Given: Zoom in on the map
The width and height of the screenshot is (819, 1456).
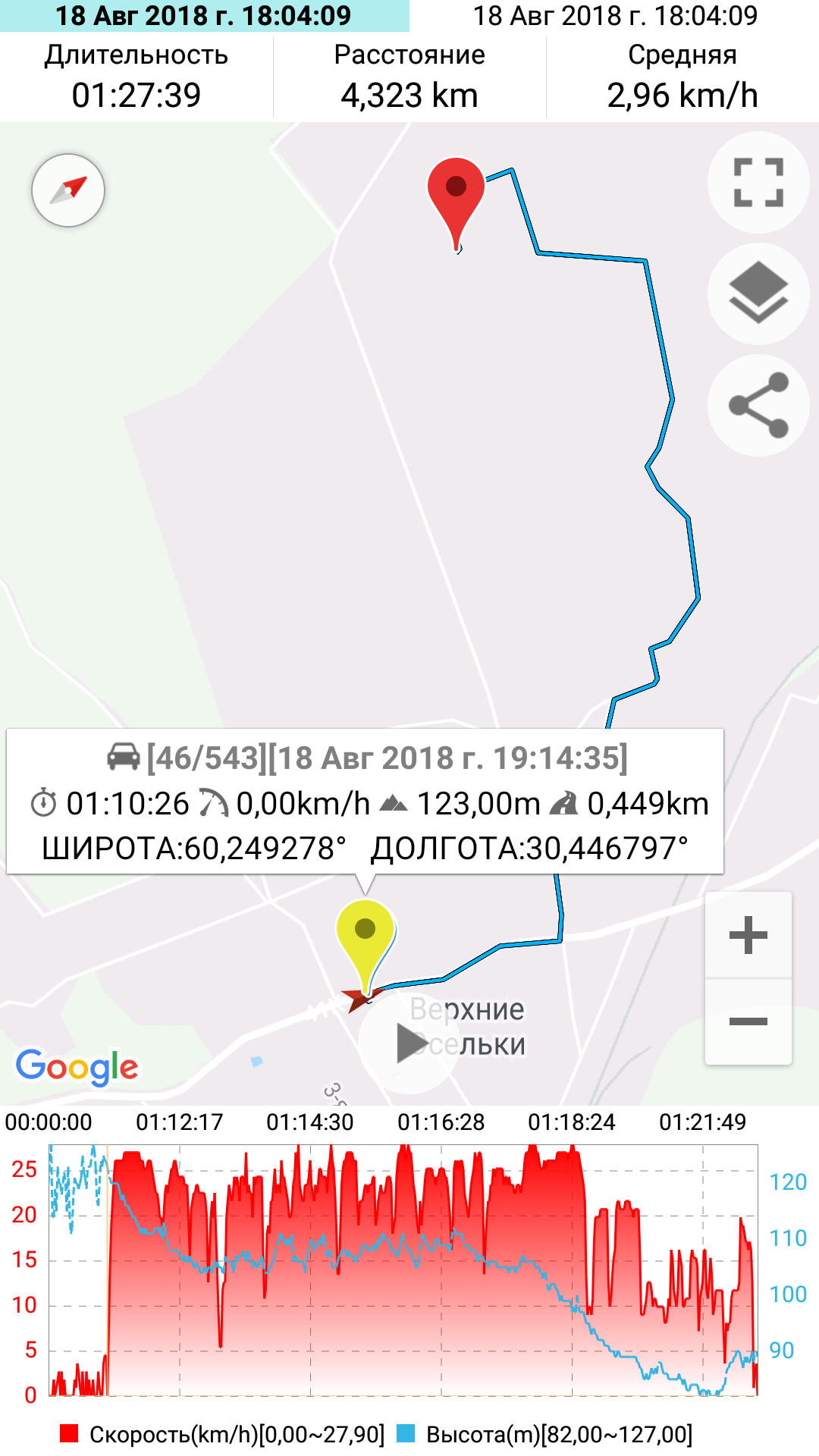Looking at the screenshot, I should tap(748, 935).
